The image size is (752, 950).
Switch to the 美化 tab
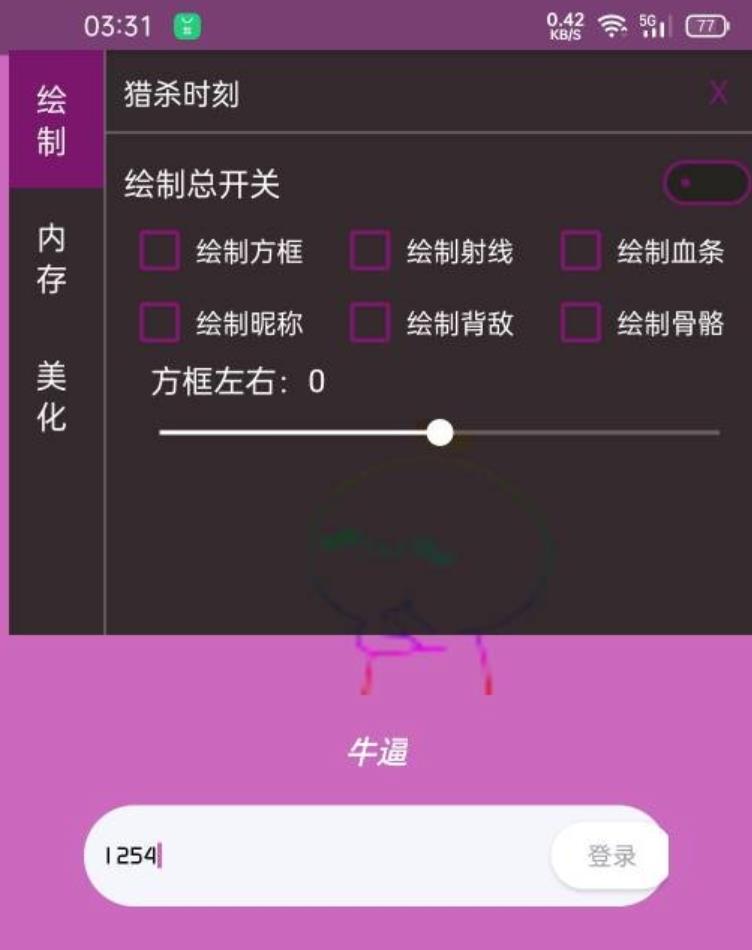52,396
